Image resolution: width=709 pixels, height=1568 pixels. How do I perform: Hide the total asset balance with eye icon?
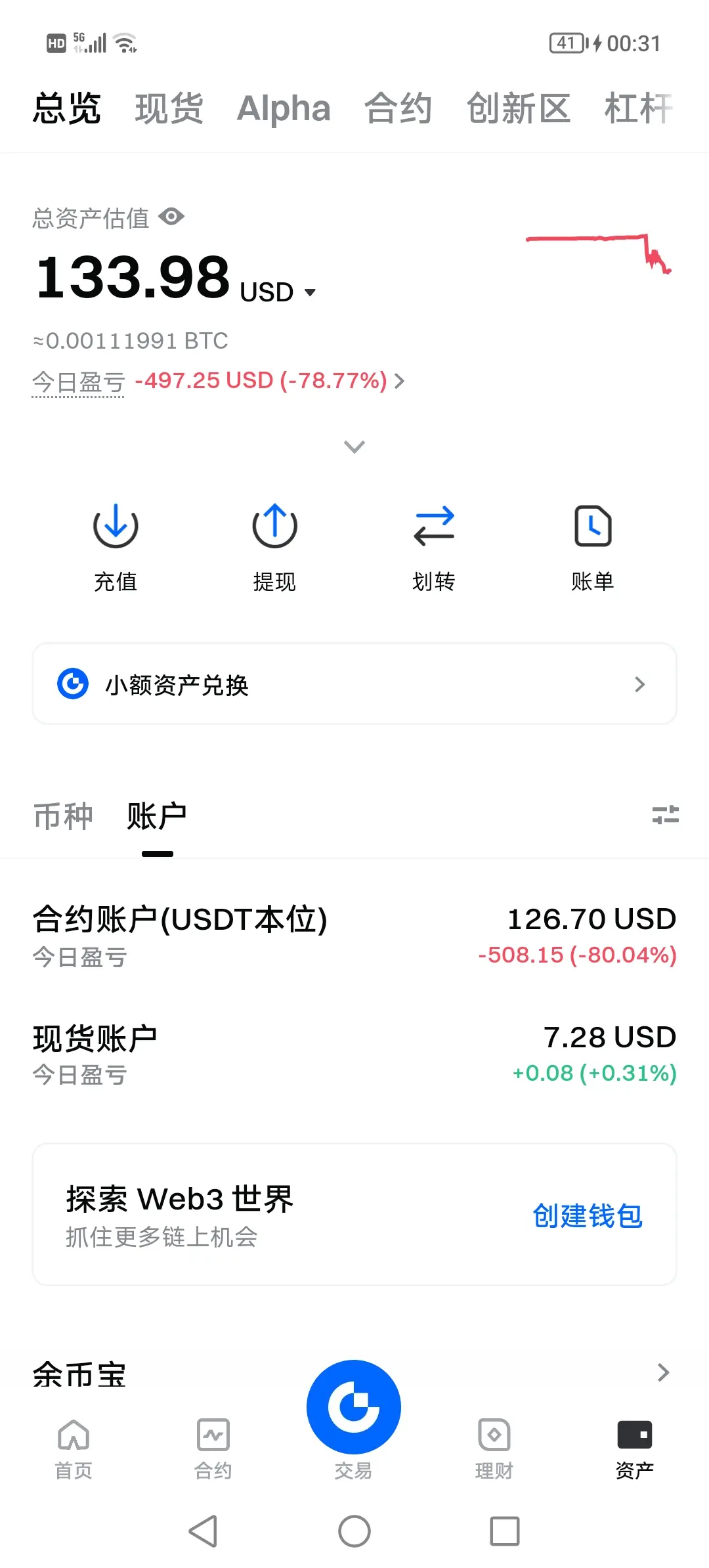click(172, 217)
